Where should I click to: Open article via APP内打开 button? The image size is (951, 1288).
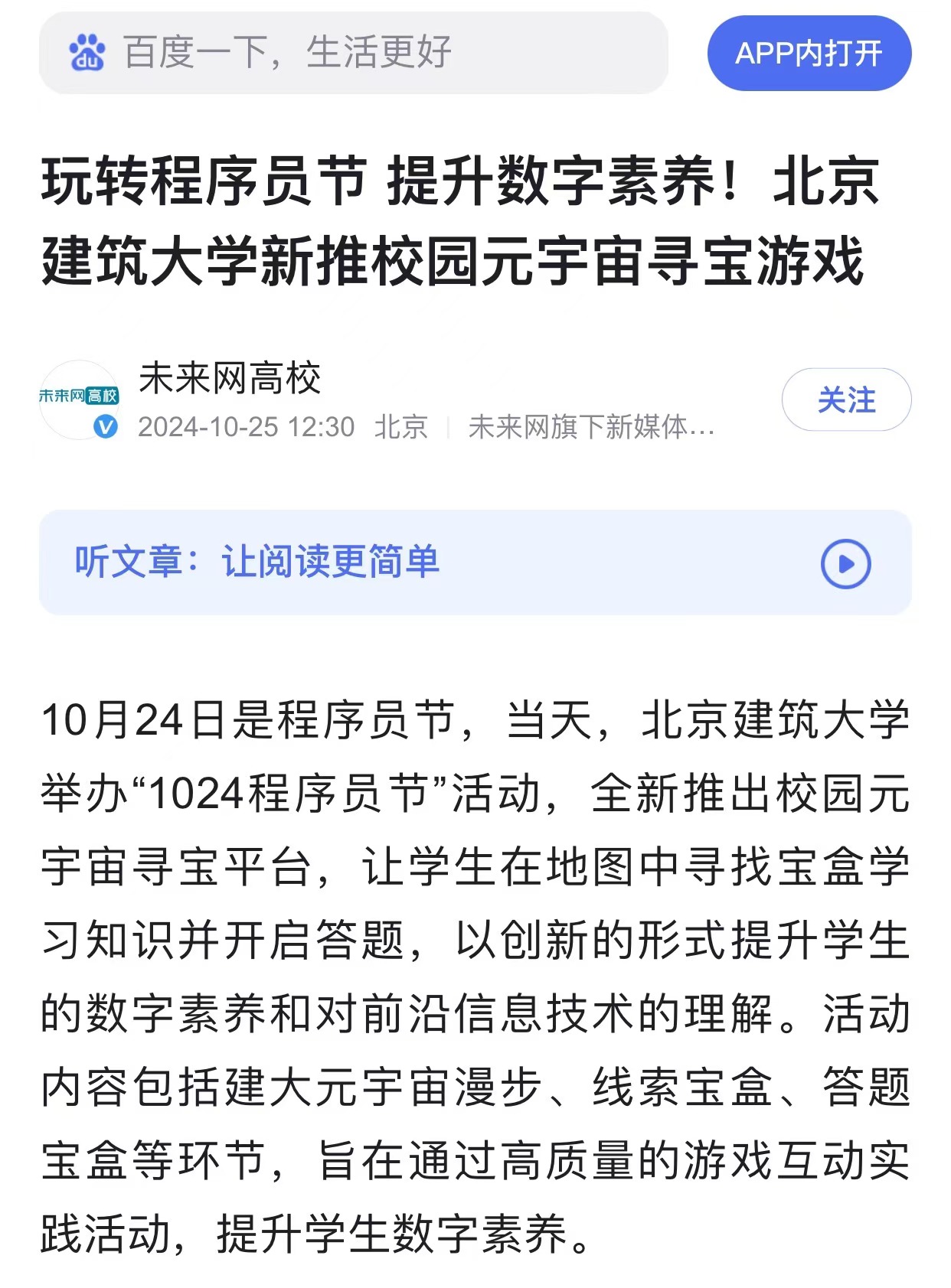809,53
